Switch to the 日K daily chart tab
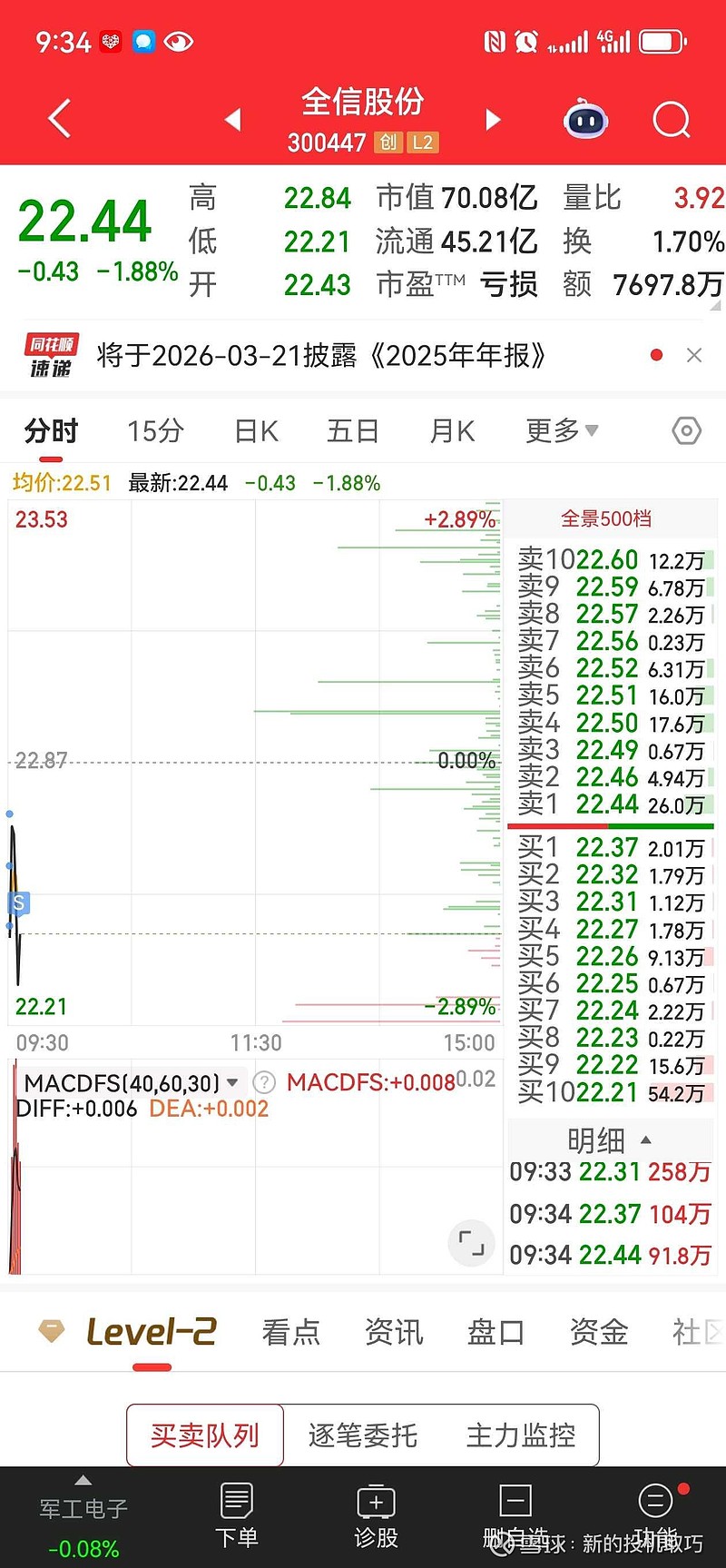 pos(255,430)
